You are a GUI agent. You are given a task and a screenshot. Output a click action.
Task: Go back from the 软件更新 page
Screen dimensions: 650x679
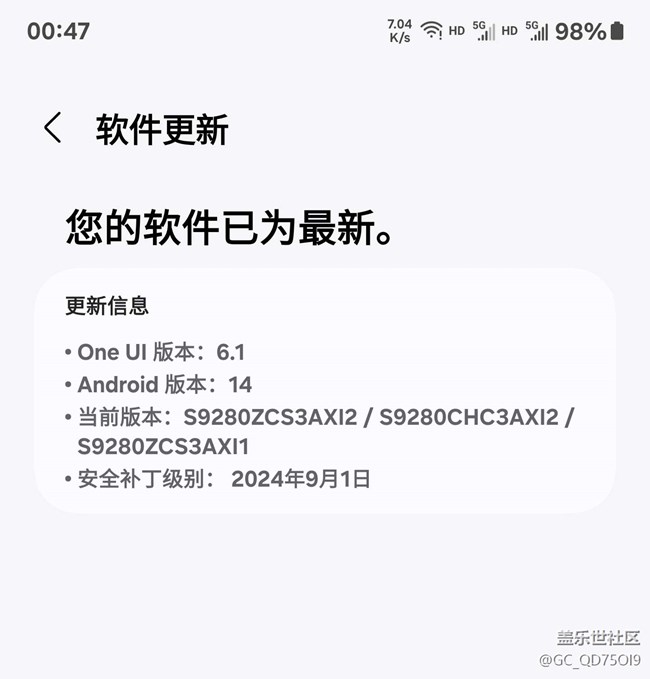[x=52, y=128]
